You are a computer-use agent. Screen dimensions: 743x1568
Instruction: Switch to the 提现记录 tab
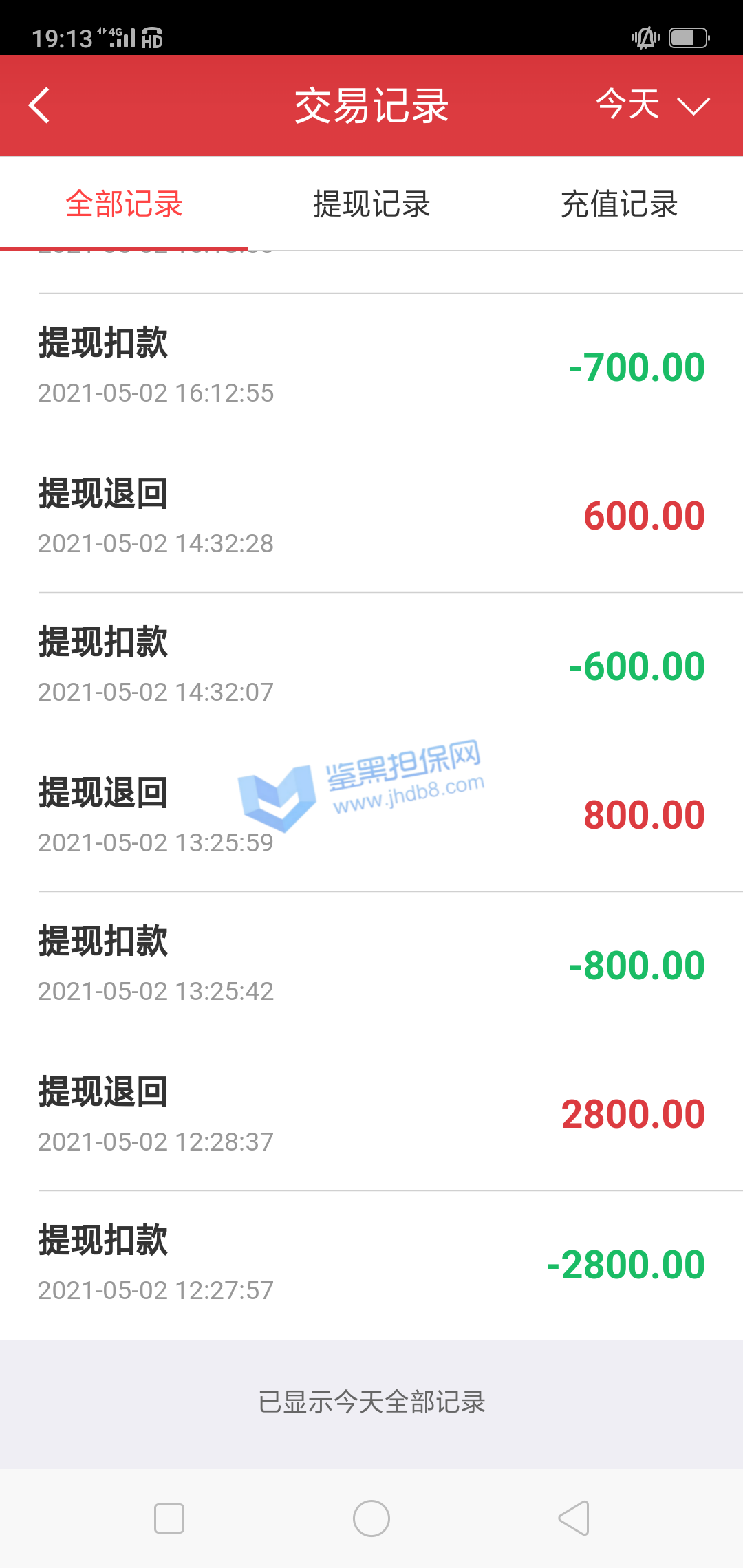(x=371, y=204)
